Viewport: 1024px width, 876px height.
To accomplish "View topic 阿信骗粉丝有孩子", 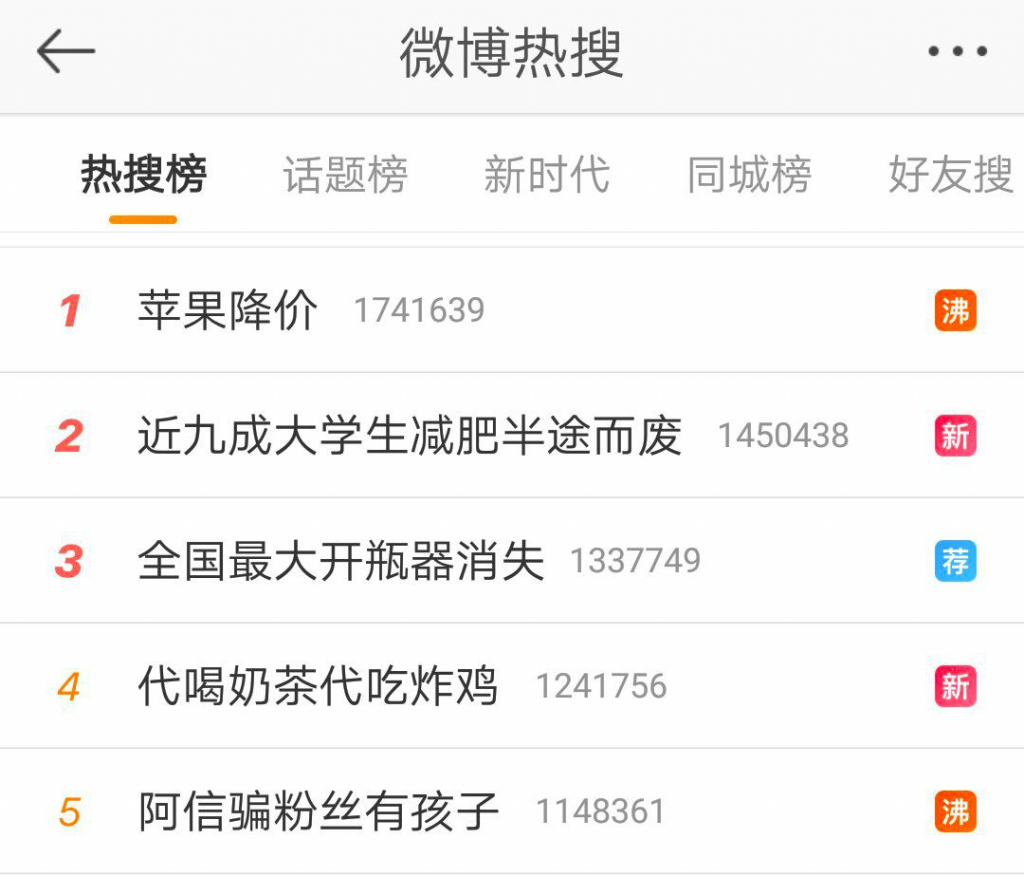I will coord(318,811).
